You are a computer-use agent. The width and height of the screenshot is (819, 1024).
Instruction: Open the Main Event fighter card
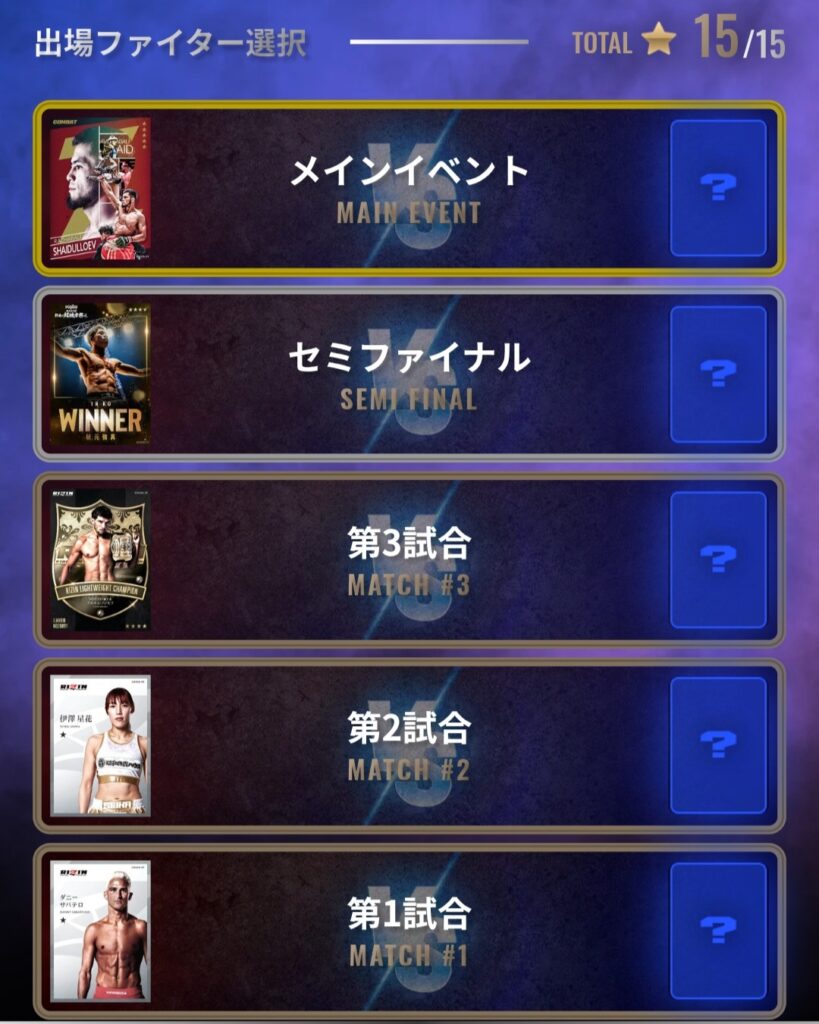click(x=100, y=188)
